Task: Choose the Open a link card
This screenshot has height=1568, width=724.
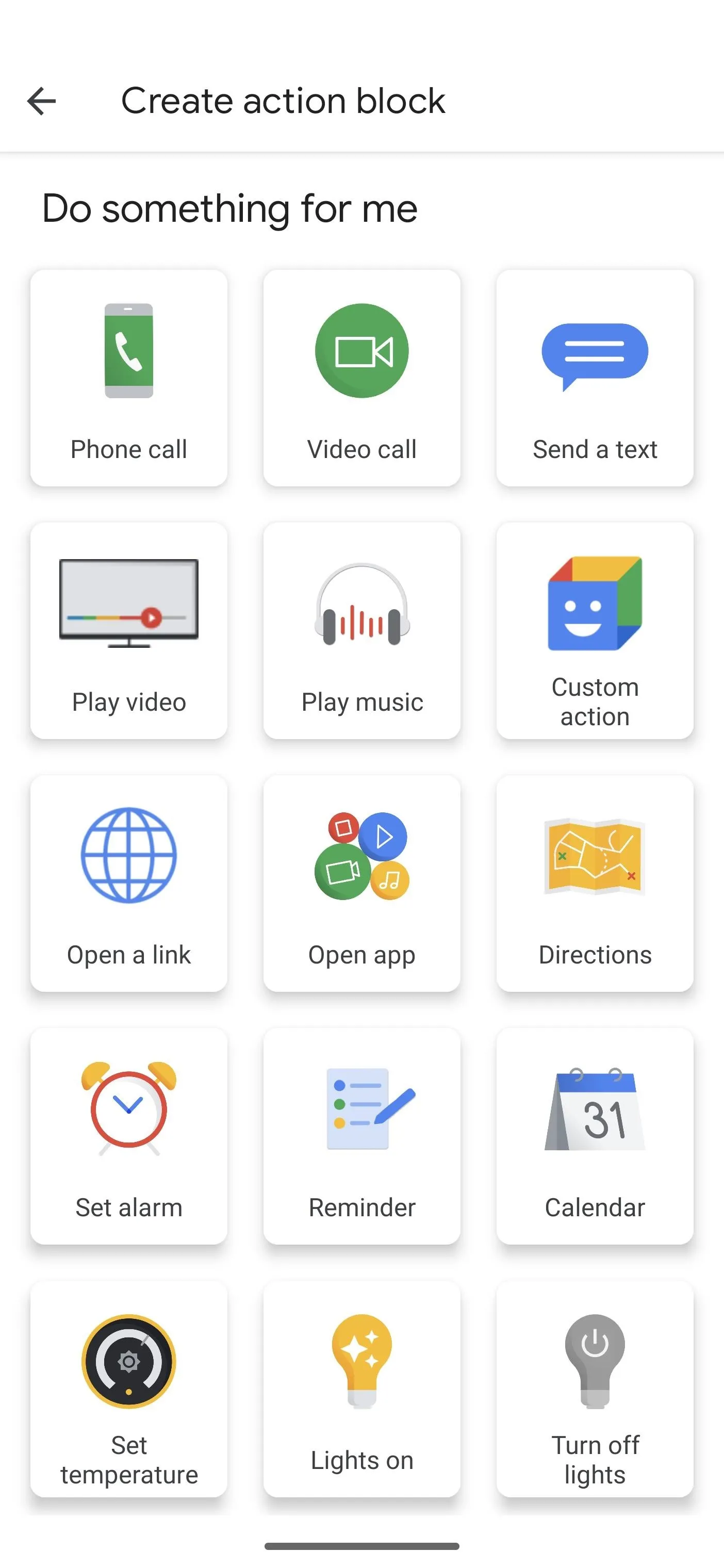Action: pos(129,883)
